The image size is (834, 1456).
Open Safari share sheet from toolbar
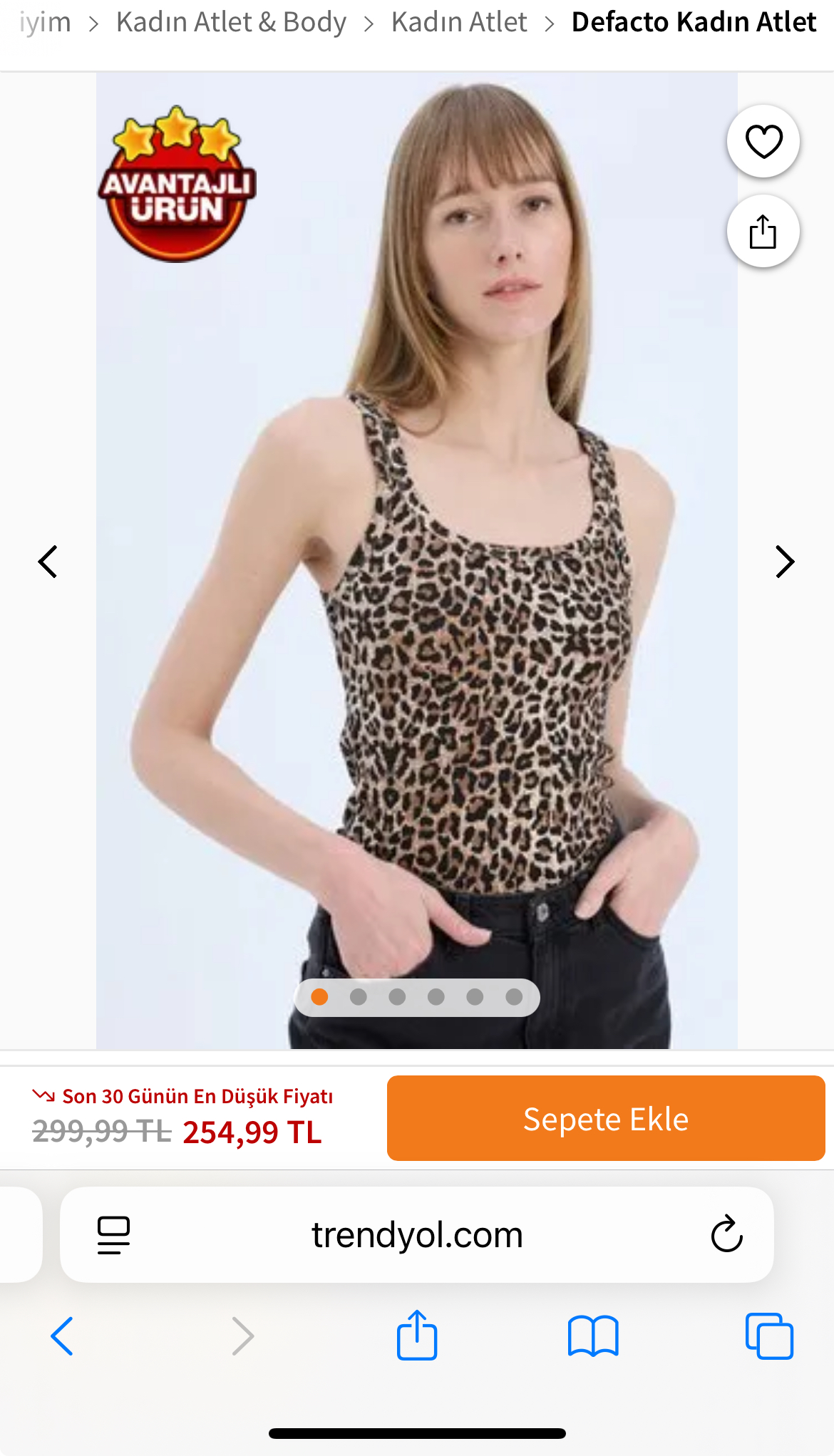416,1336
